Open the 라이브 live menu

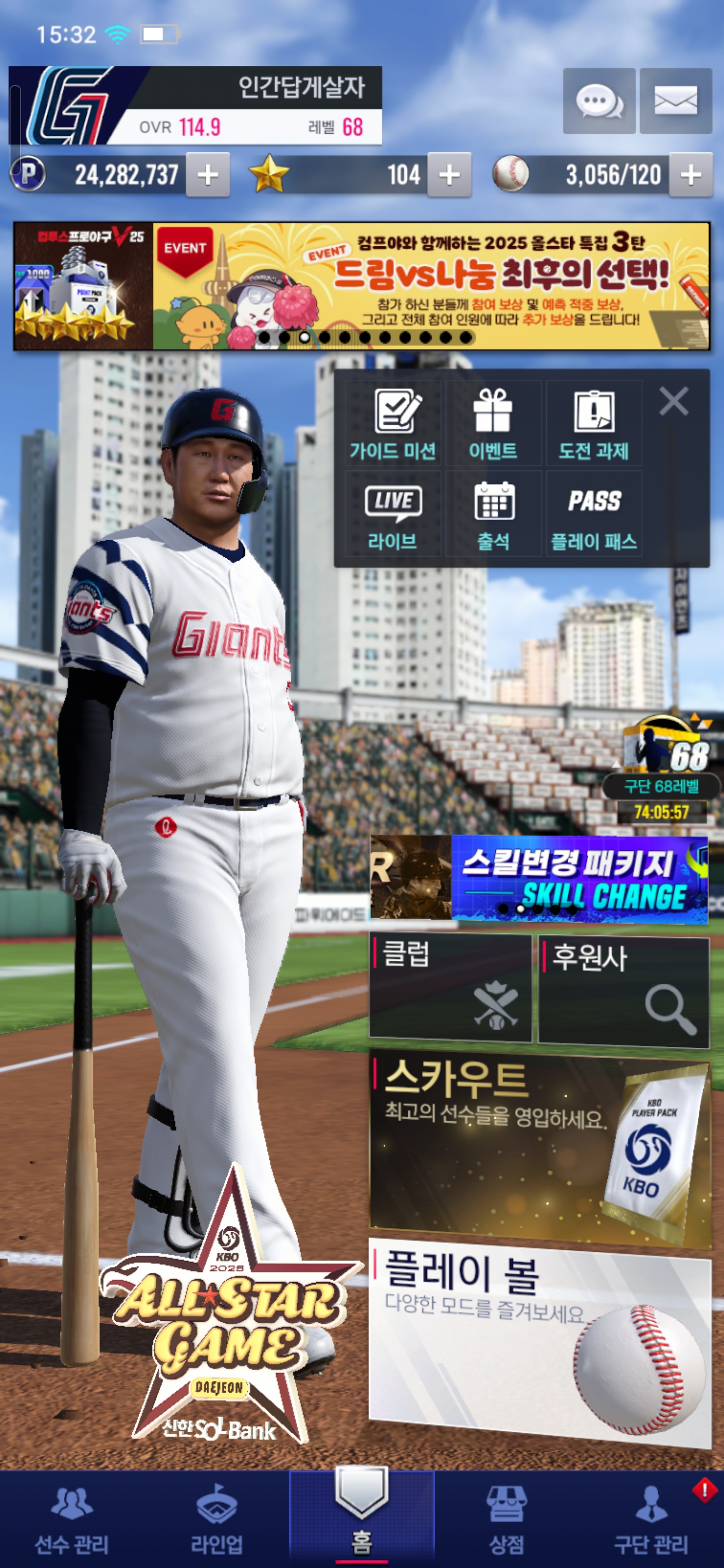(x=393, y=515)
